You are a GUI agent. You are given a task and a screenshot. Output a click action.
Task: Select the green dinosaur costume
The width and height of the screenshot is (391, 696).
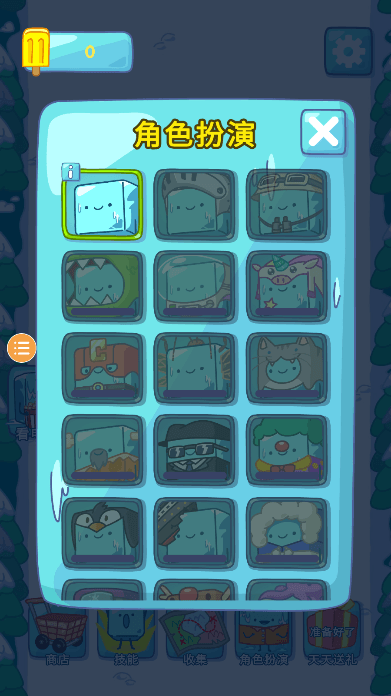pyautogui.click(x=103, y=286)
